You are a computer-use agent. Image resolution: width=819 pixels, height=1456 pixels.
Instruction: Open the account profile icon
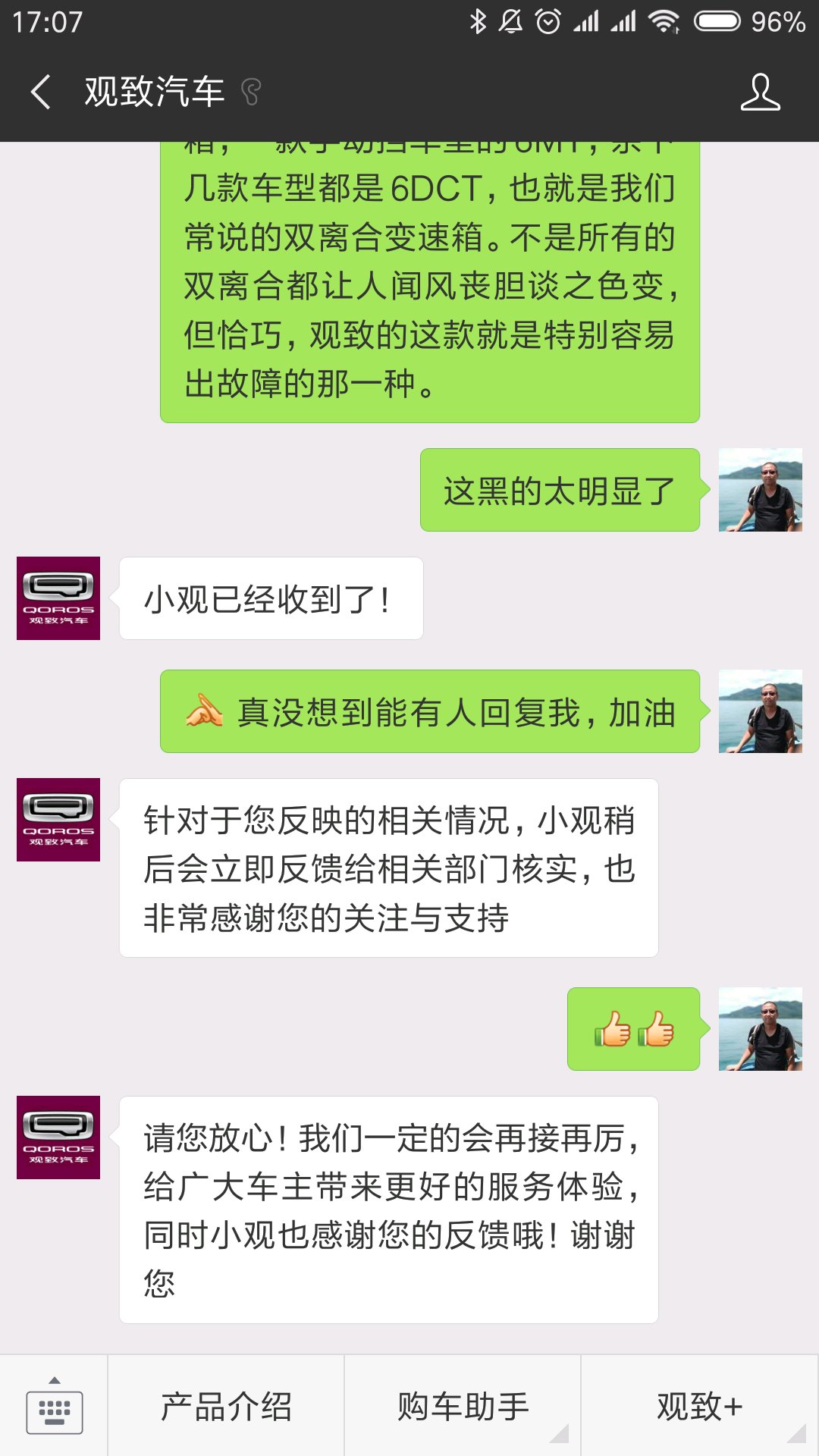click(760, 93)
